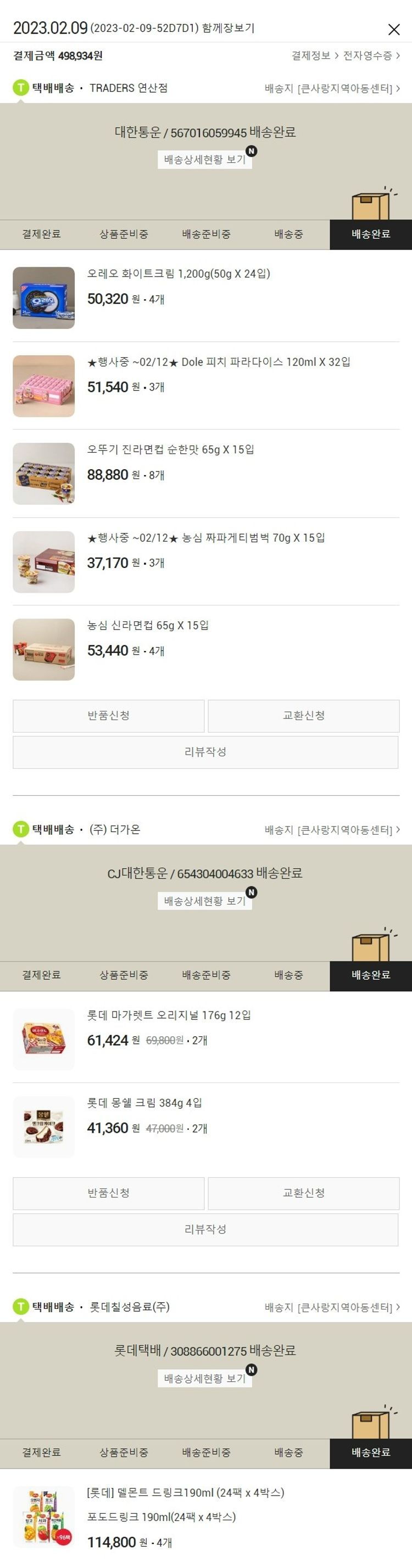Open 농심 짜파게티범벅 product

click(205, 538)
